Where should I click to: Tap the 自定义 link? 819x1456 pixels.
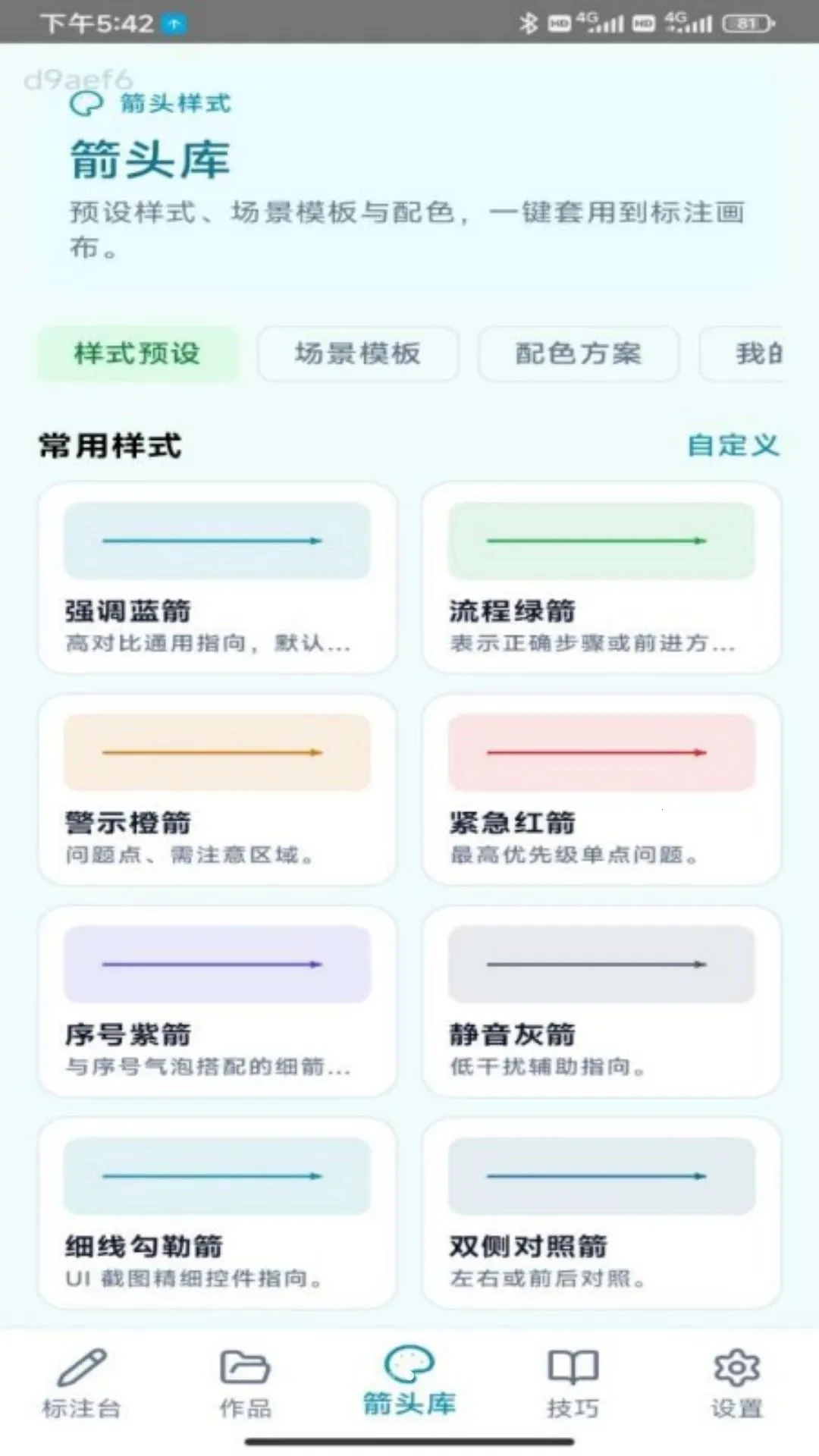[x=733, y=445]
